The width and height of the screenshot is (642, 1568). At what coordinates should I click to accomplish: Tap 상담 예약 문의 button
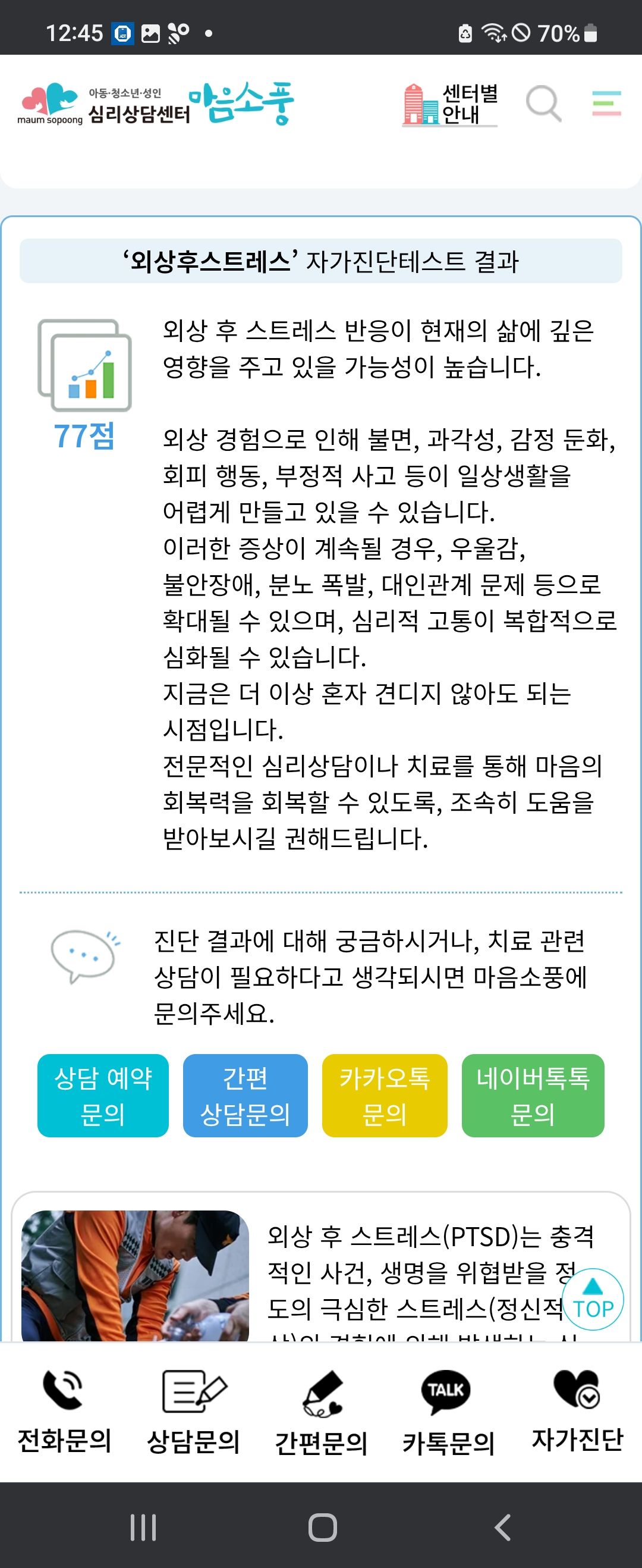103,1095
